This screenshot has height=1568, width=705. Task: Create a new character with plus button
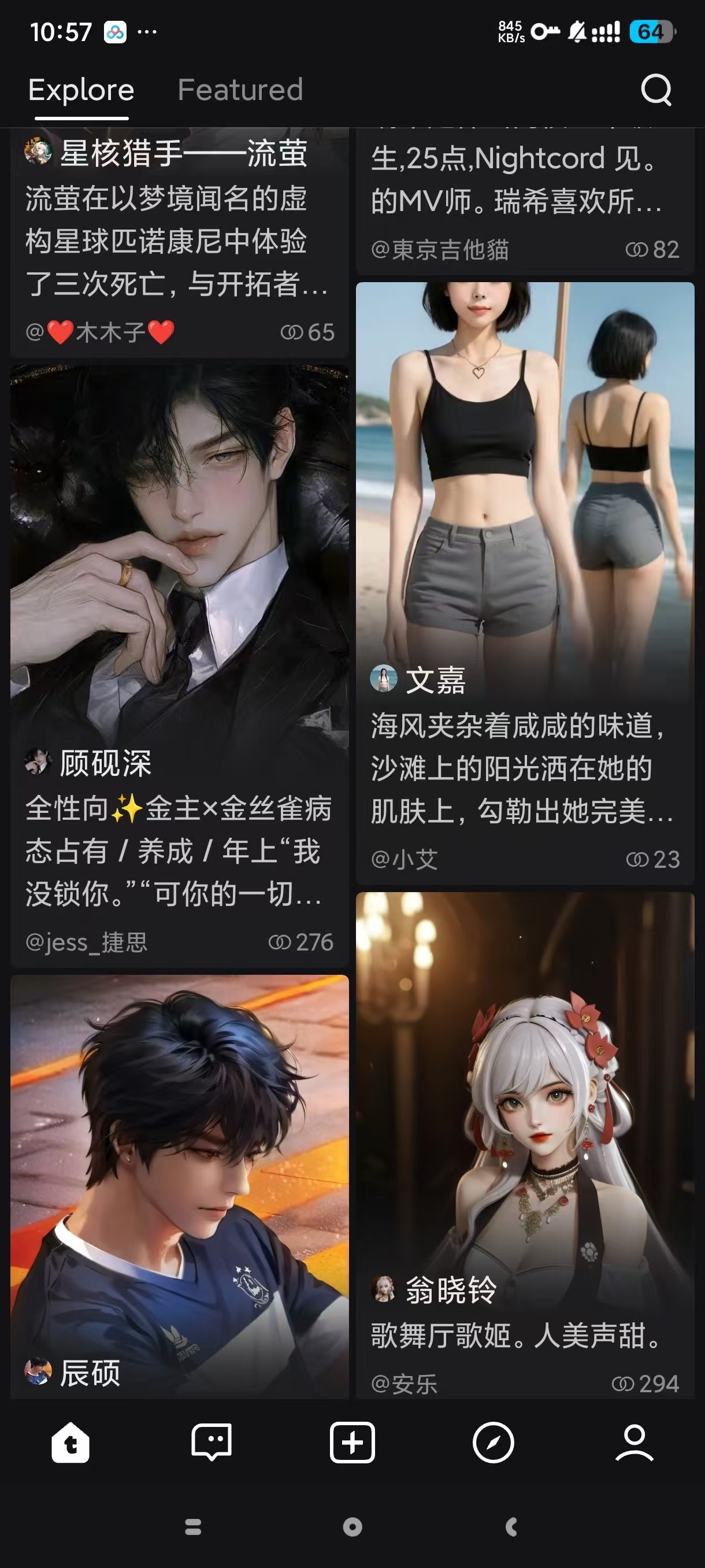pos(352,1442)
